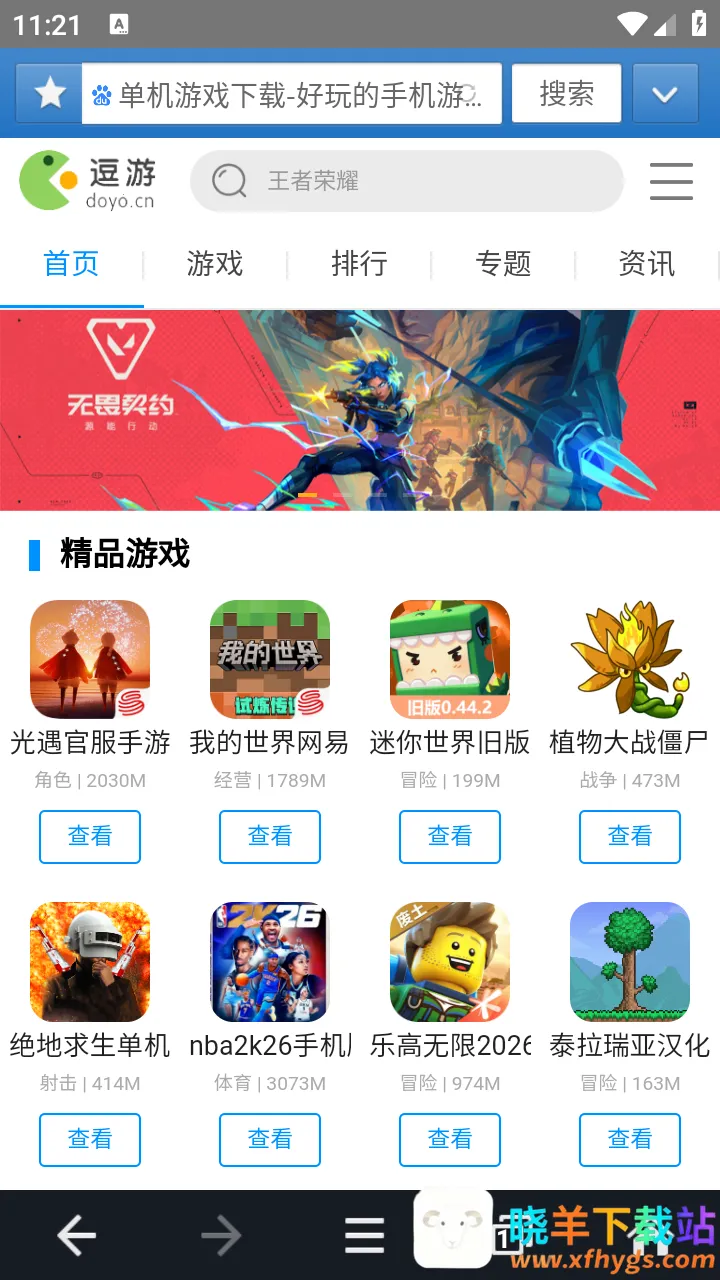Image resolution: width=720 pixels, height=1280 pixels.
Task: Expand the browser dropdown arrow
Action: tap(665, 94)
